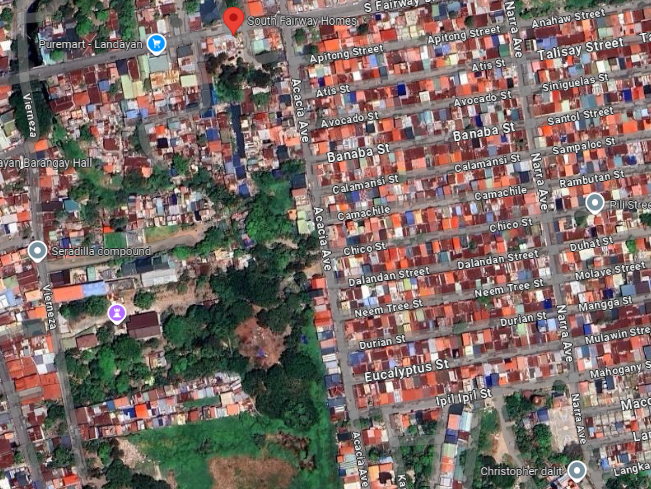Open the Puremart - Landayan shopping marker

(156, 43)
